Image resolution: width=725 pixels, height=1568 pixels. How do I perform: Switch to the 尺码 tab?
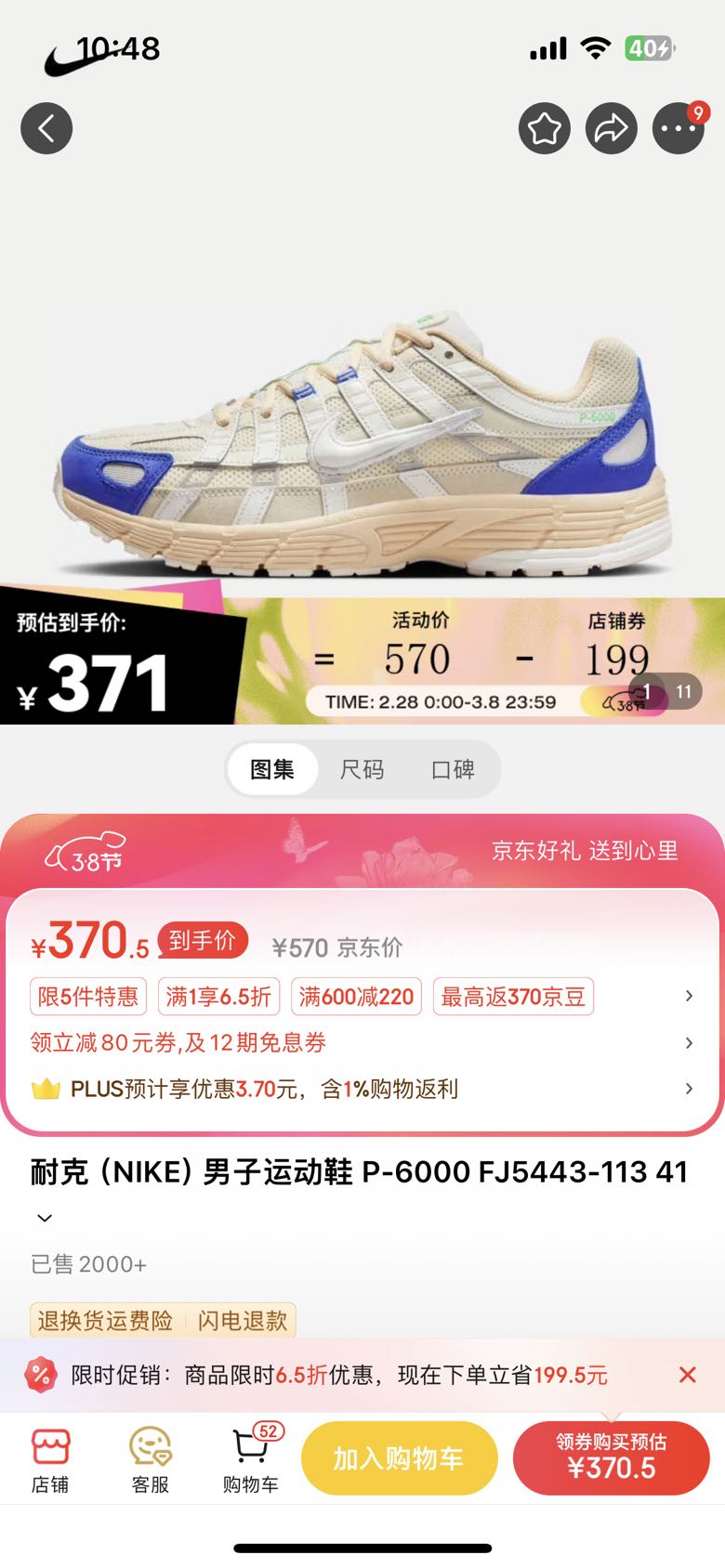(362, 769)
